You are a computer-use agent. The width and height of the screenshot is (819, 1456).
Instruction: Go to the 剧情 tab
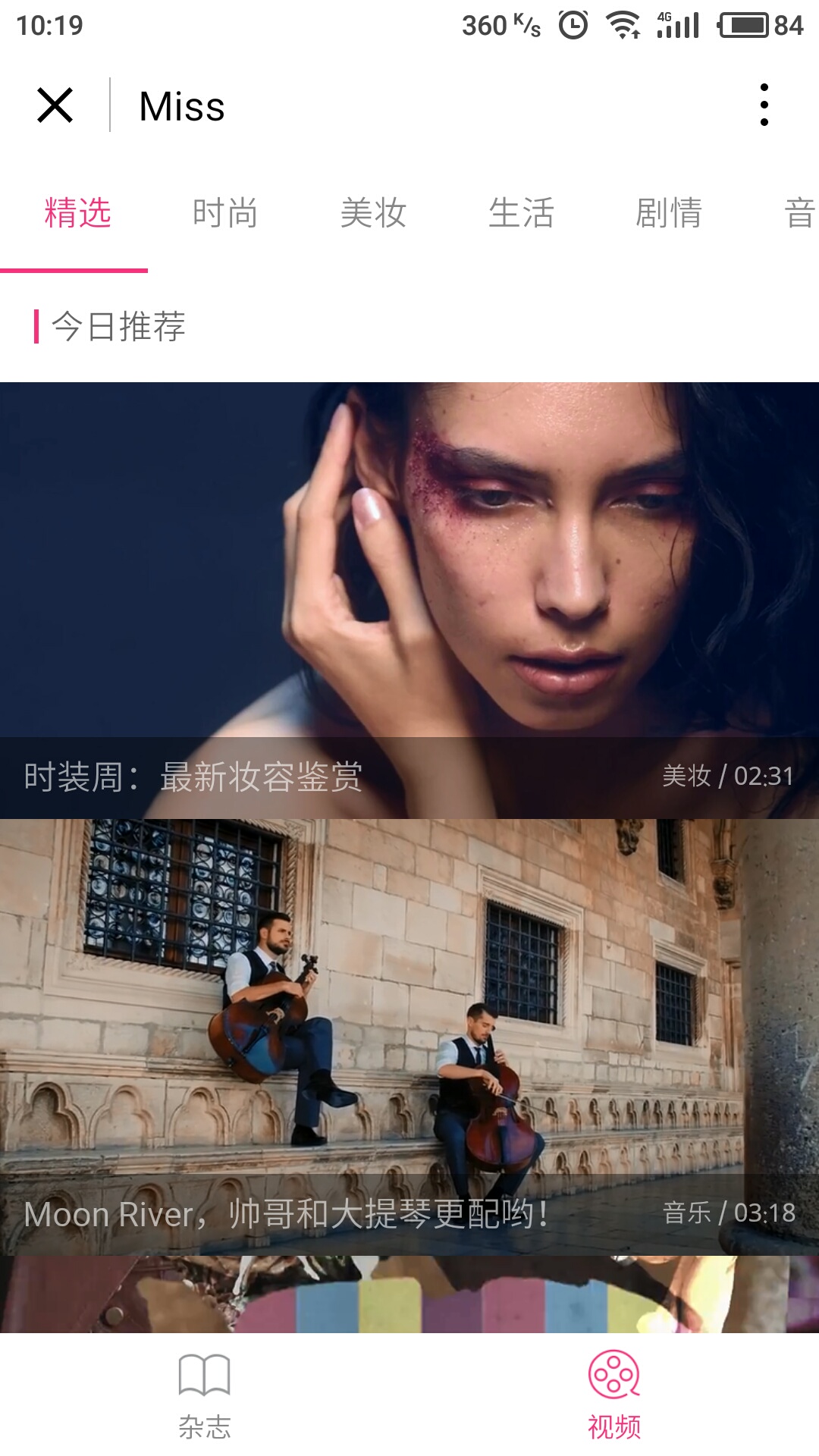[x=669, y=213]
